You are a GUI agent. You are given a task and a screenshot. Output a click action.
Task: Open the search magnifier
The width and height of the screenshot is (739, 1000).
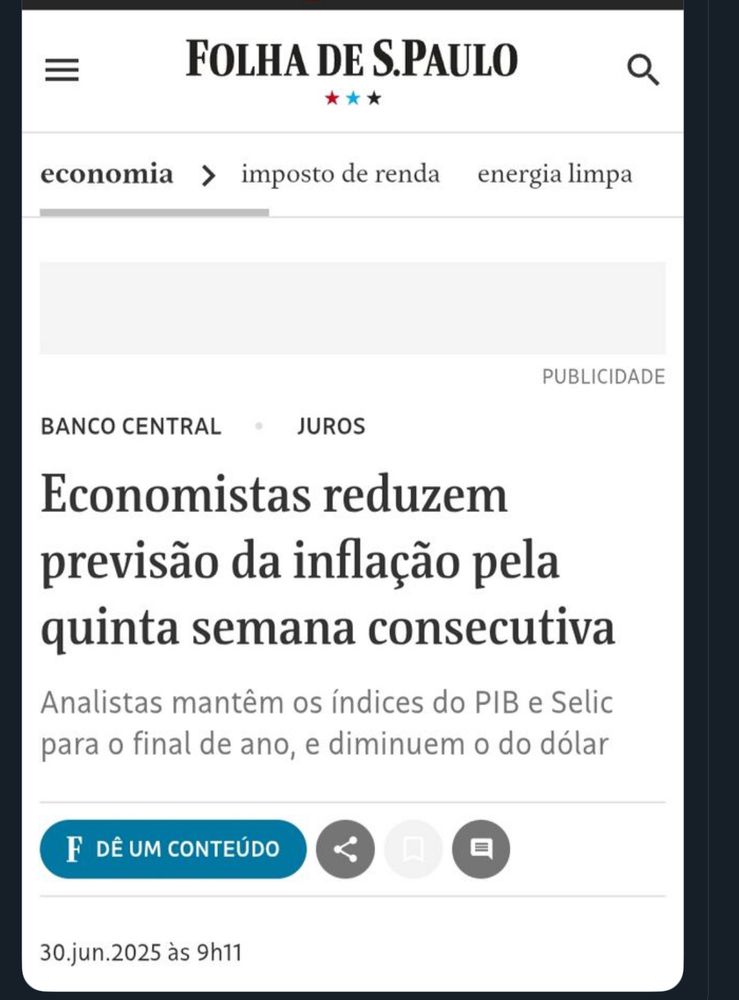click(x=643, y=70)
